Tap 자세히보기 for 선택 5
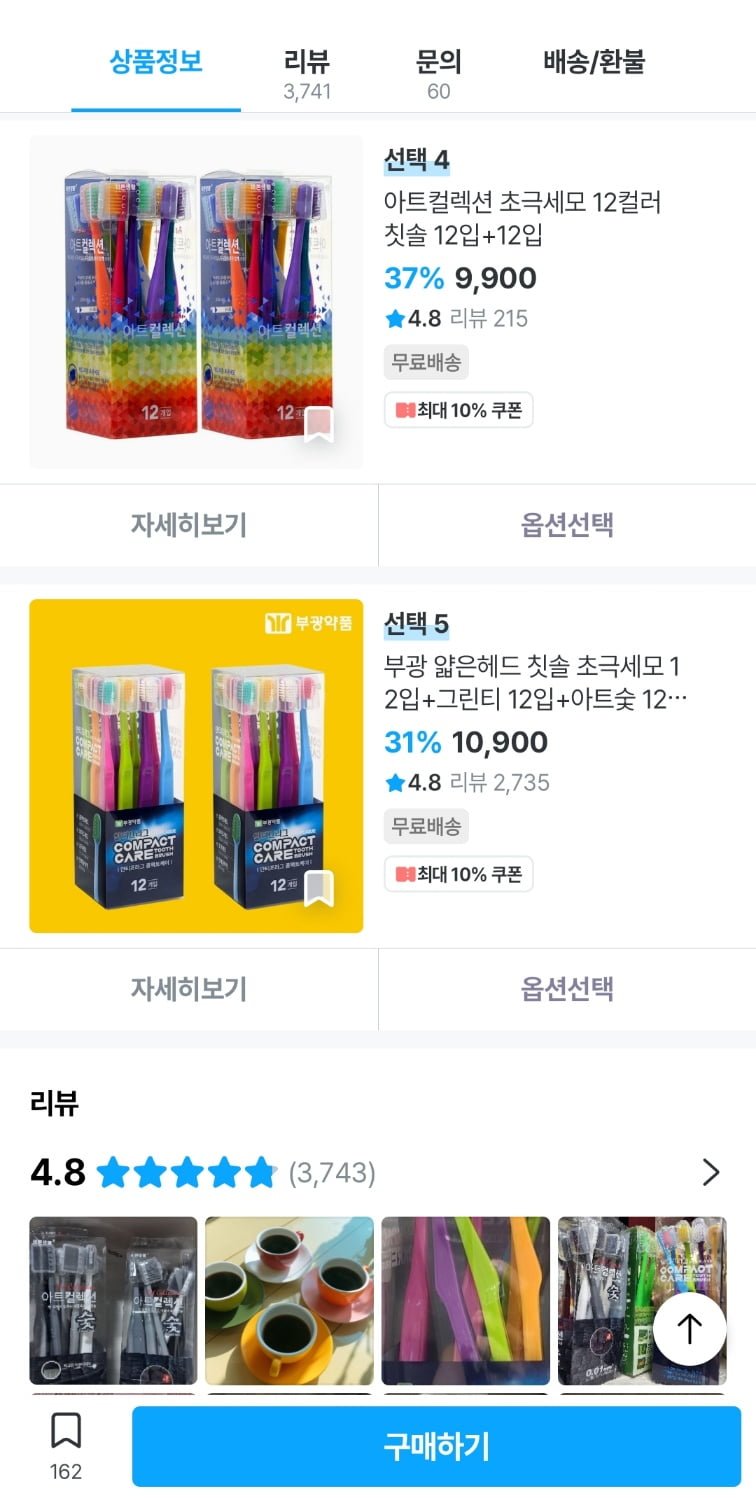Viewport: 756px width, 1498px height. point(188,989)
